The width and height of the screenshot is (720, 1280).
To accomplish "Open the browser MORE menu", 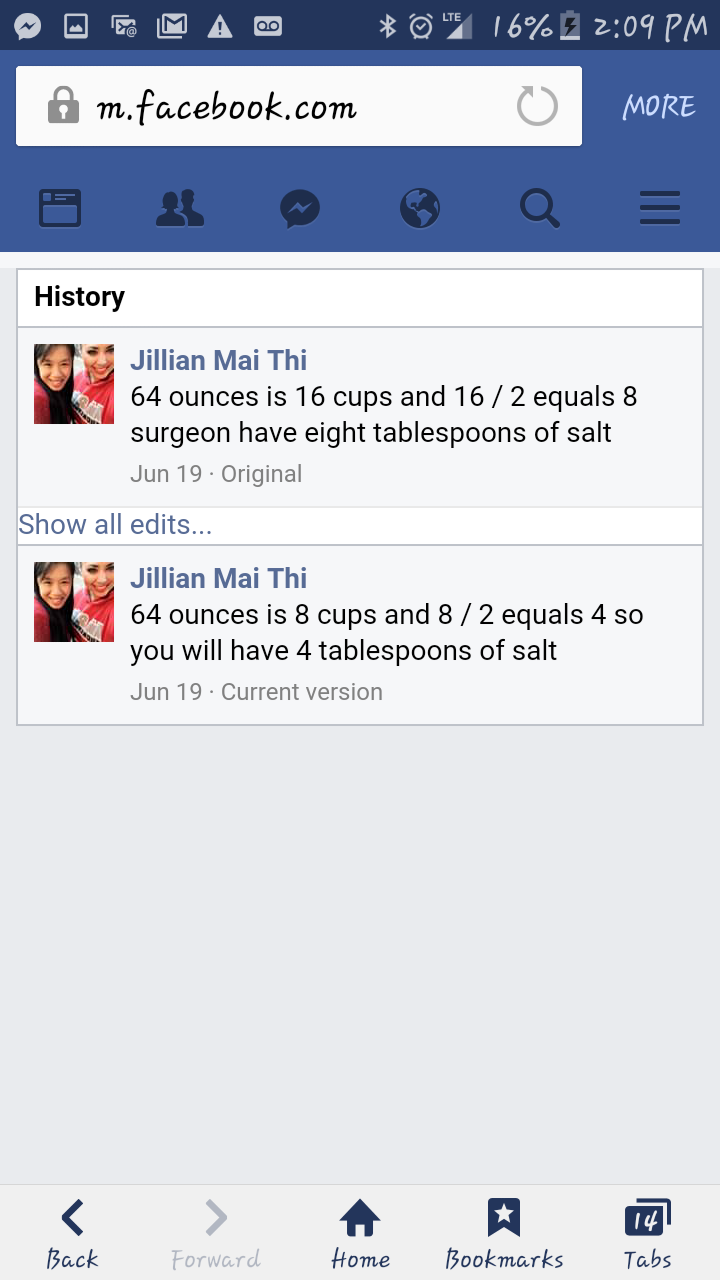I will pyautogui.click(x=658, y=107).
